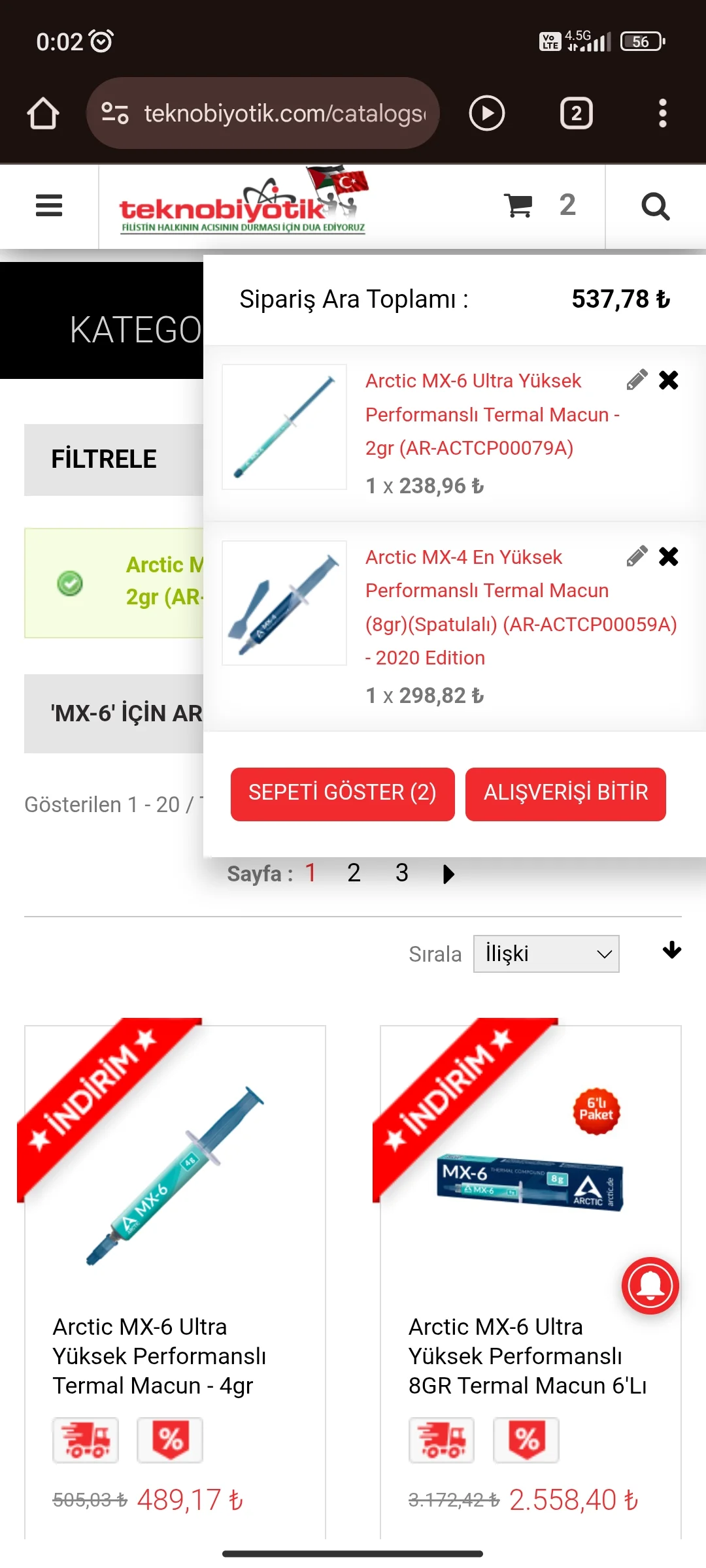The image size is (706, 1568).
Task: Open Arctic MX-6 8GR 6'lı product card
Action: [x=526, y=1356]
